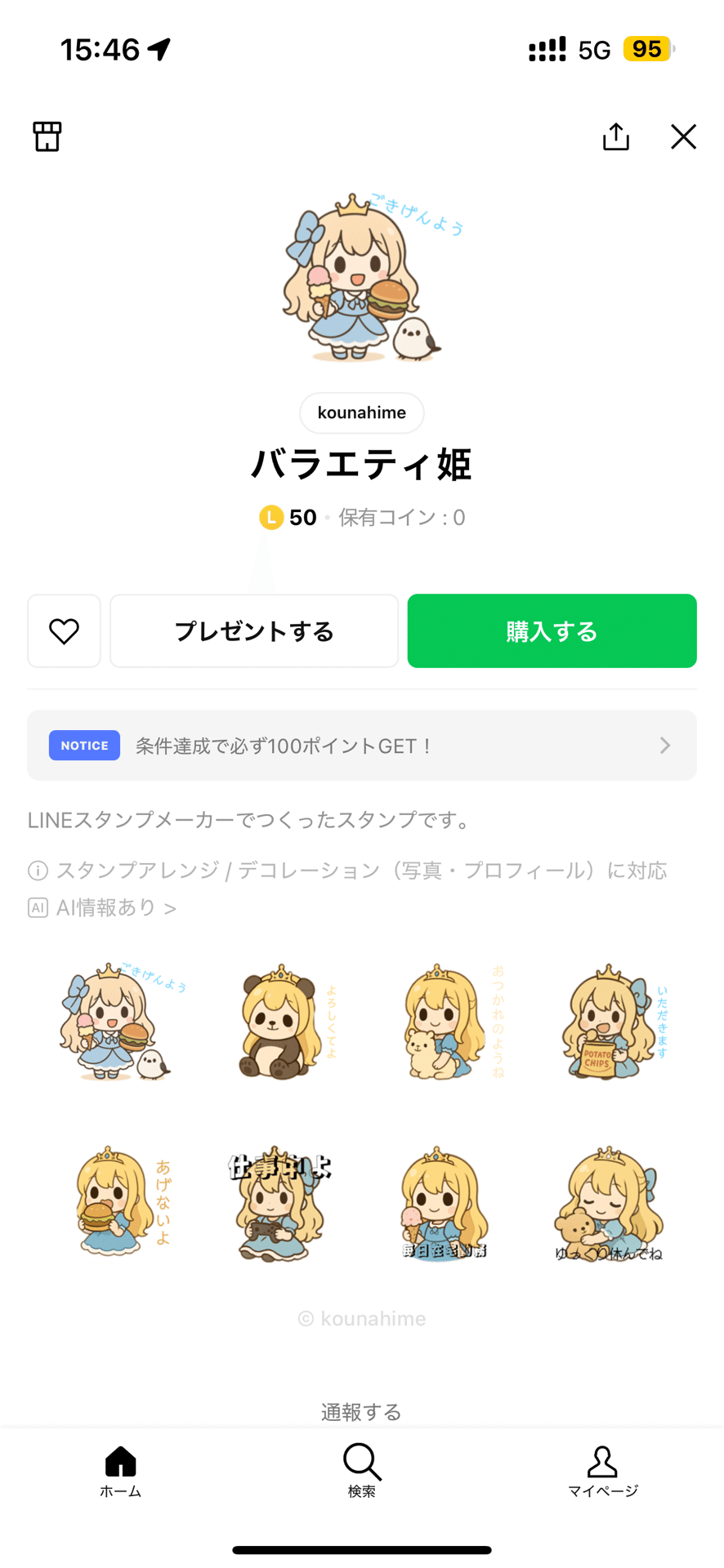Tap the LINE coin icon next to 50
The width and height of the screenshot is (724, 1568).
(270, 517)
